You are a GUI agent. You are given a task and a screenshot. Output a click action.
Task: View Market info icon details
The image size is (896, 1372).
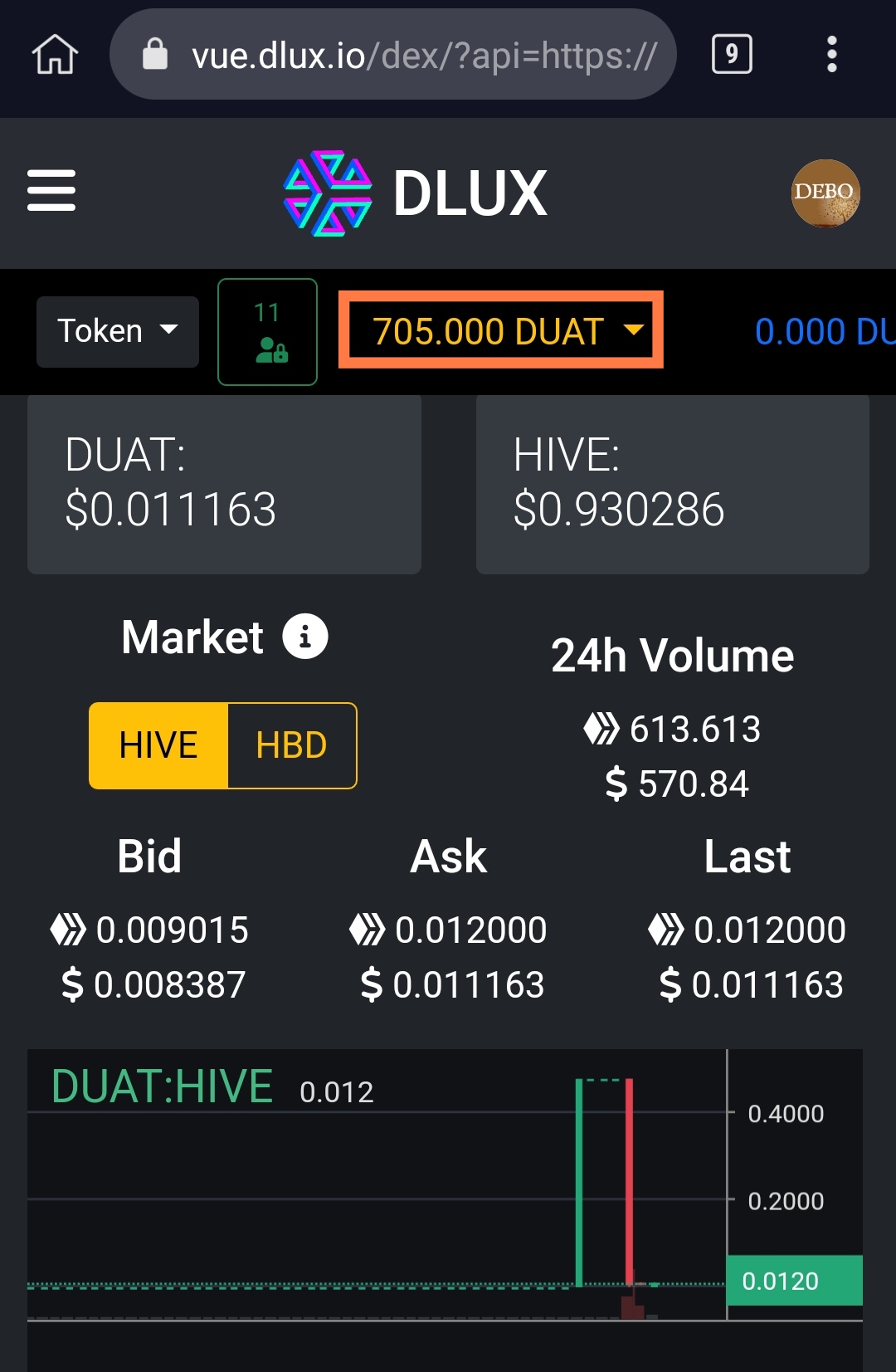(305, 637)
